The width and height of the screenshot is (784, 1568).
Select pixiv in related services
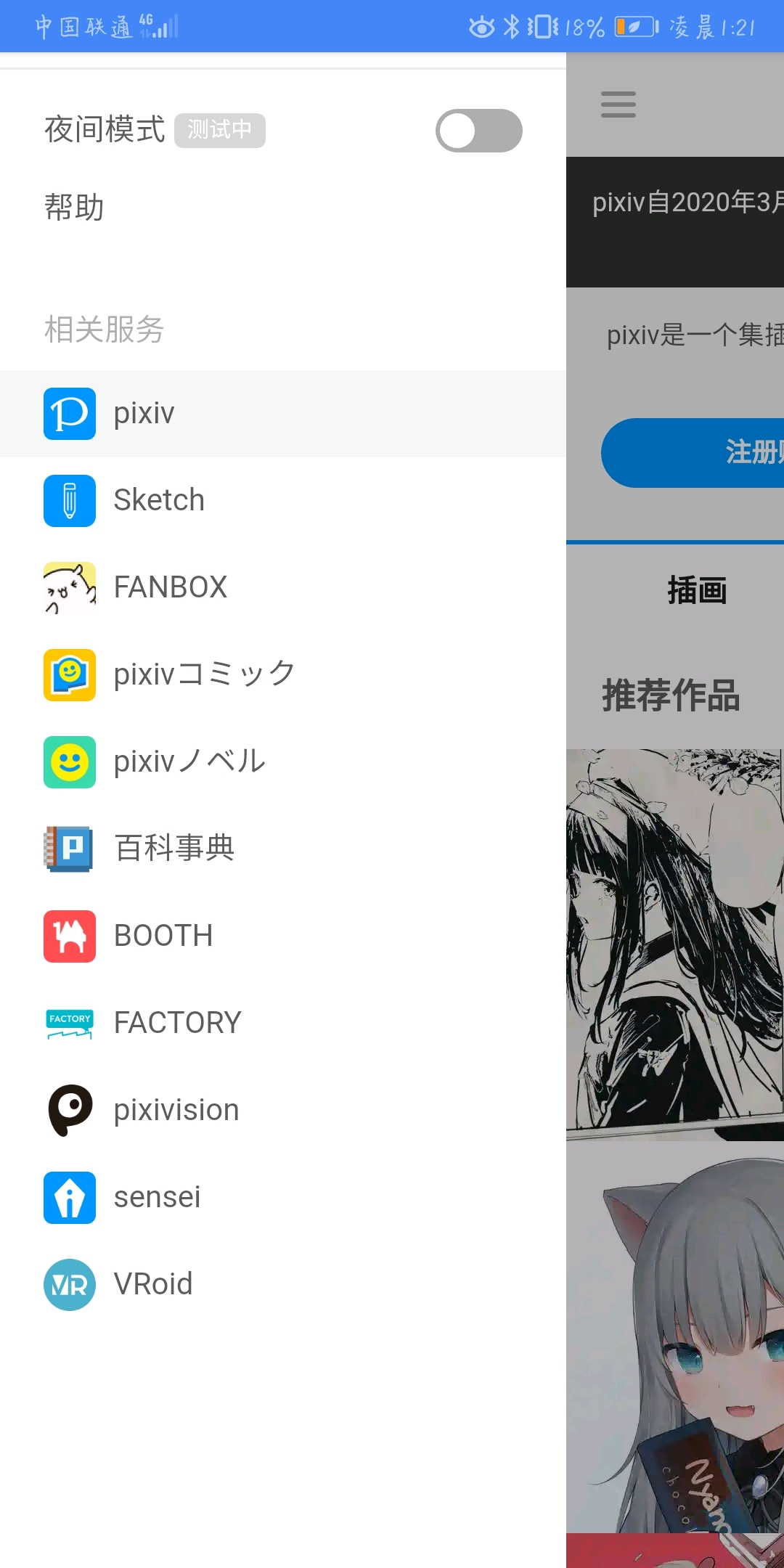click(x=283, y=414)
